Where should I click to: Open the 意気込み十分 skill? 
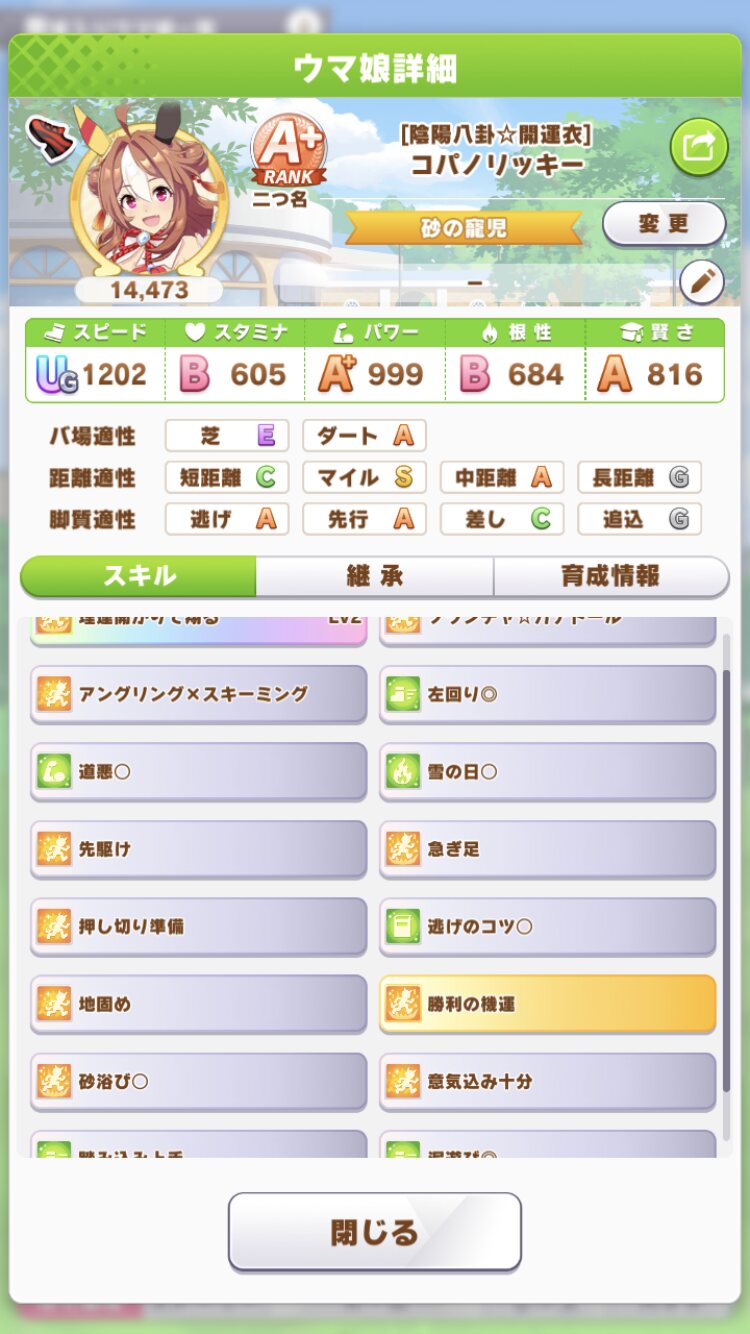[x=547, y=1081]
